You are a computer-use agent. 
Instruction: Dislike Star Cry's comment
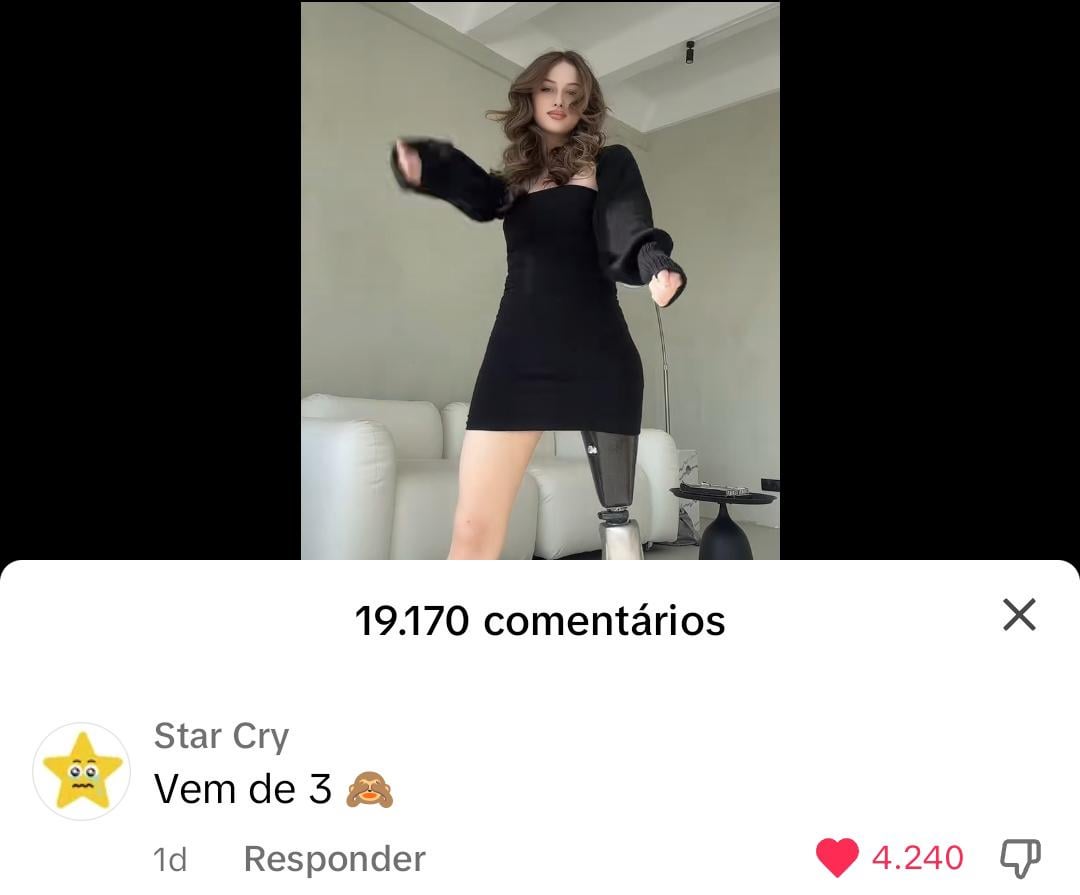click(1020, 858)
